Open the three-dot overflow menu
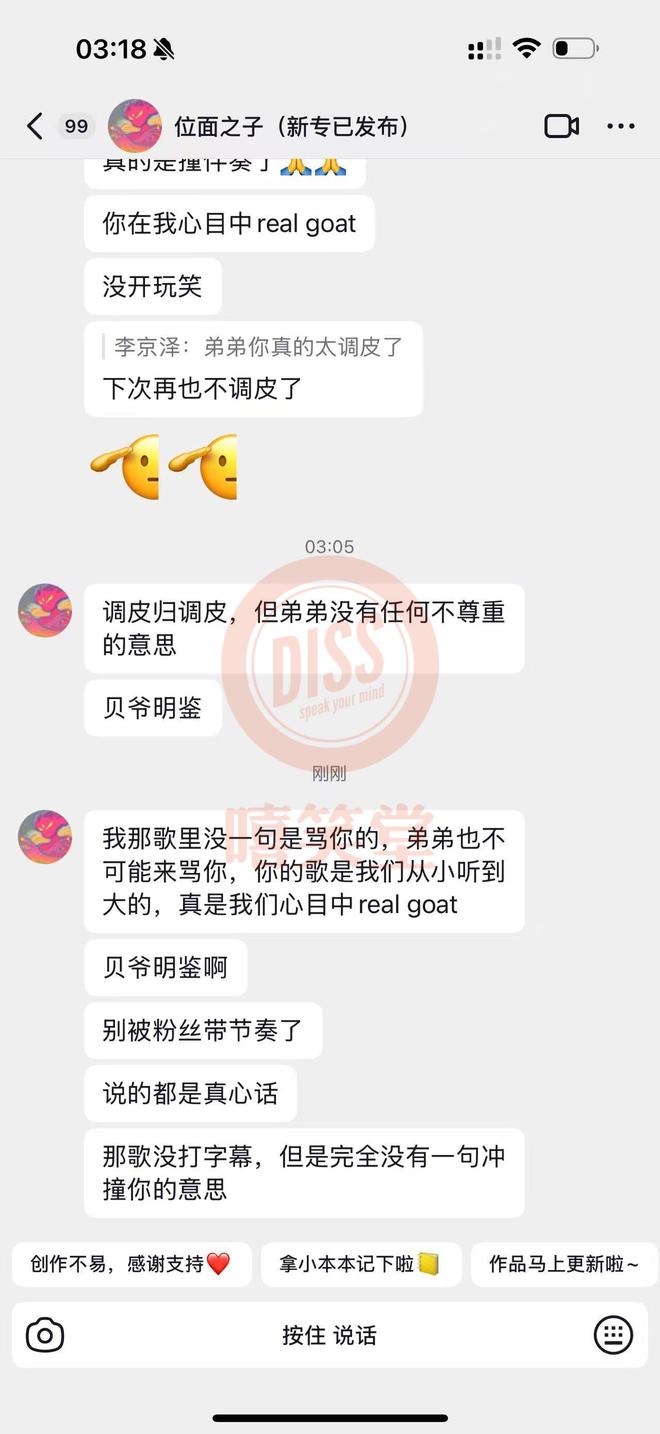Viewport: 660px width, 1434px height. tap(621, 126)
